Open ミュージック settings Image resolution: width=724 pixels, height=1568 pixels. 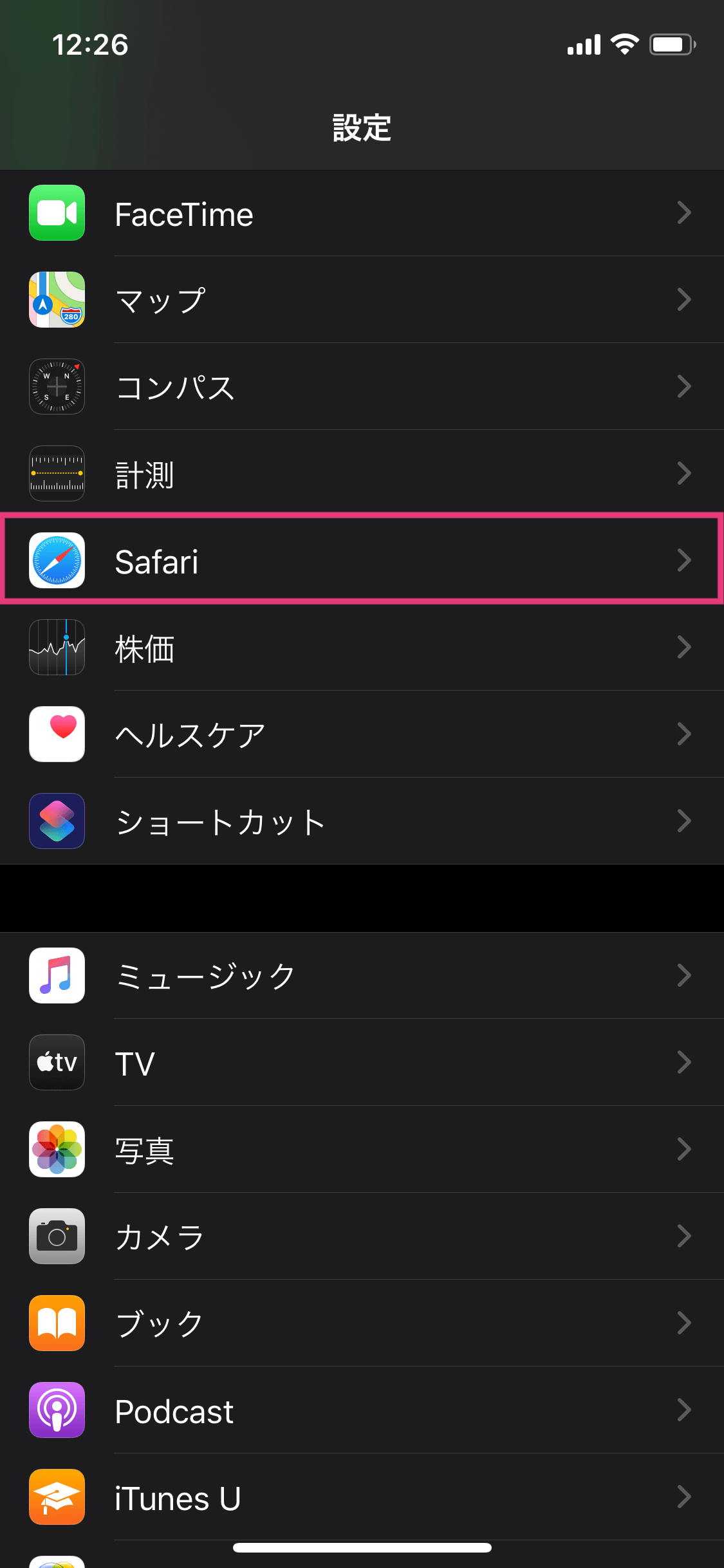(x=362, y=976)
